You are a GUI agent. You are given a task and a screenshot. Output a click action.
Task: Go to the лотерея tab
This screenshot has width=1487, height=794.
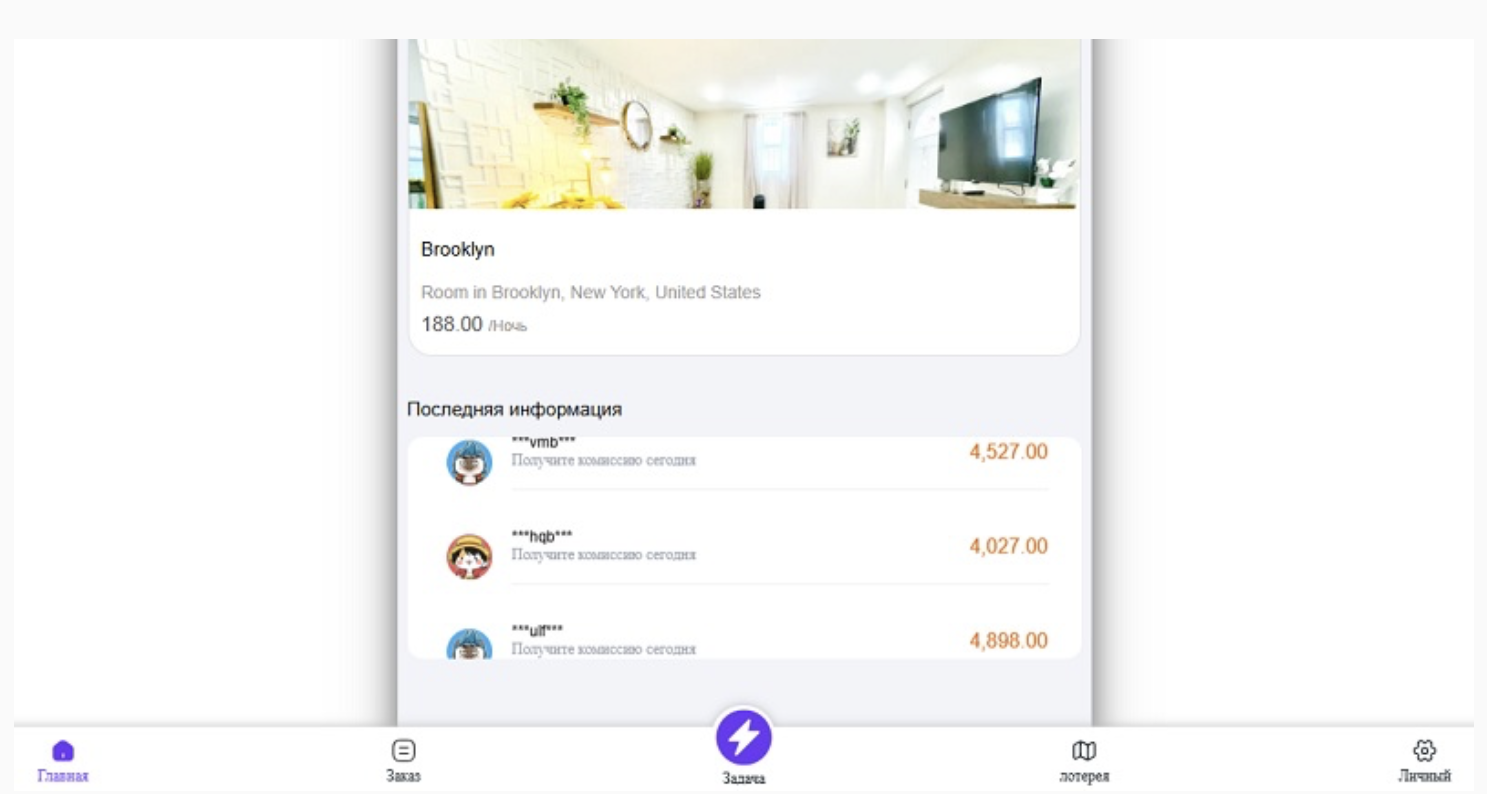tap(1084, 760)
